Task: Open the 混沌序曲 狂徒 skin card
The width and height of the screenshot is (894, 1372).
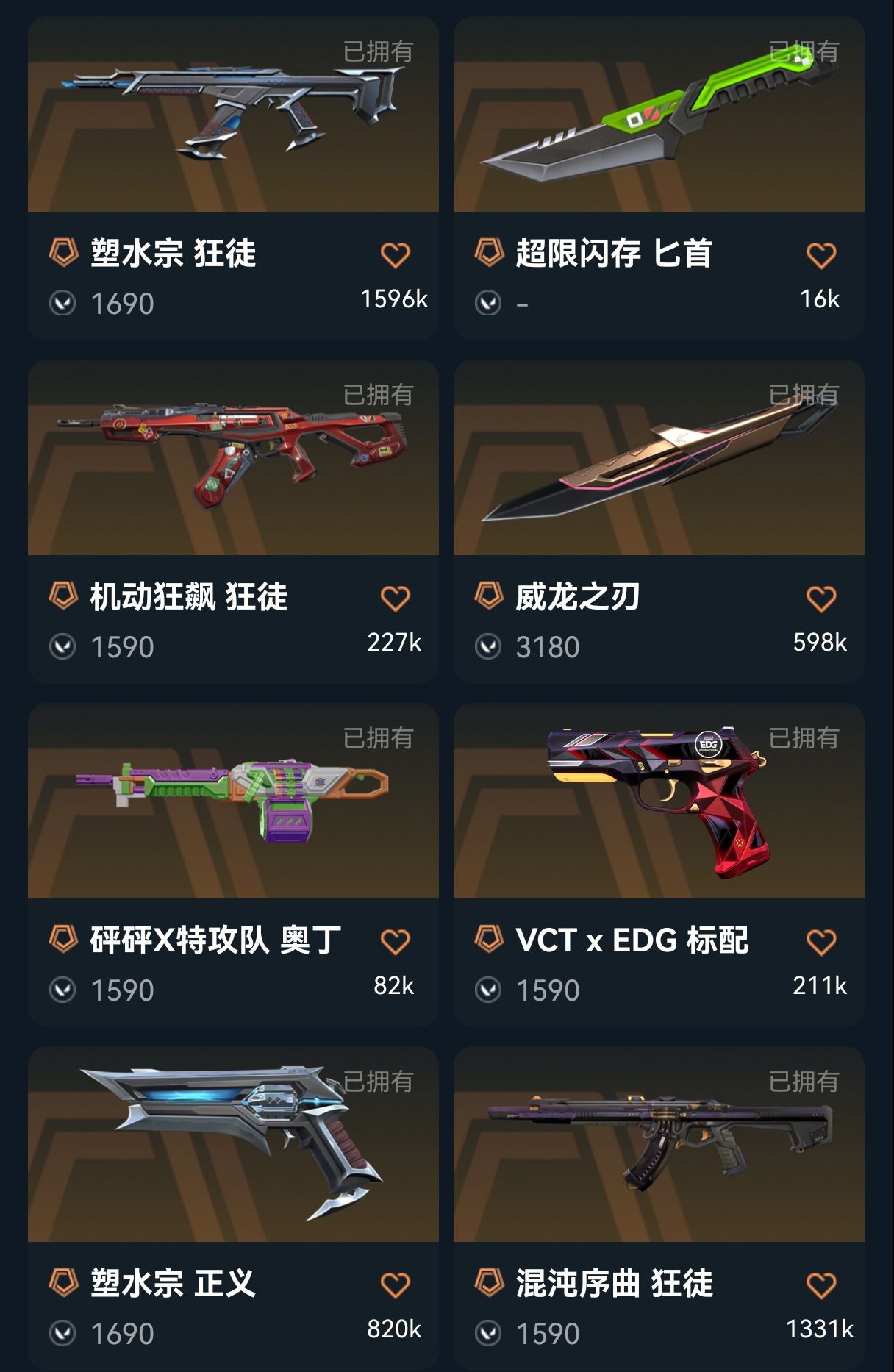Action: 659,1146
